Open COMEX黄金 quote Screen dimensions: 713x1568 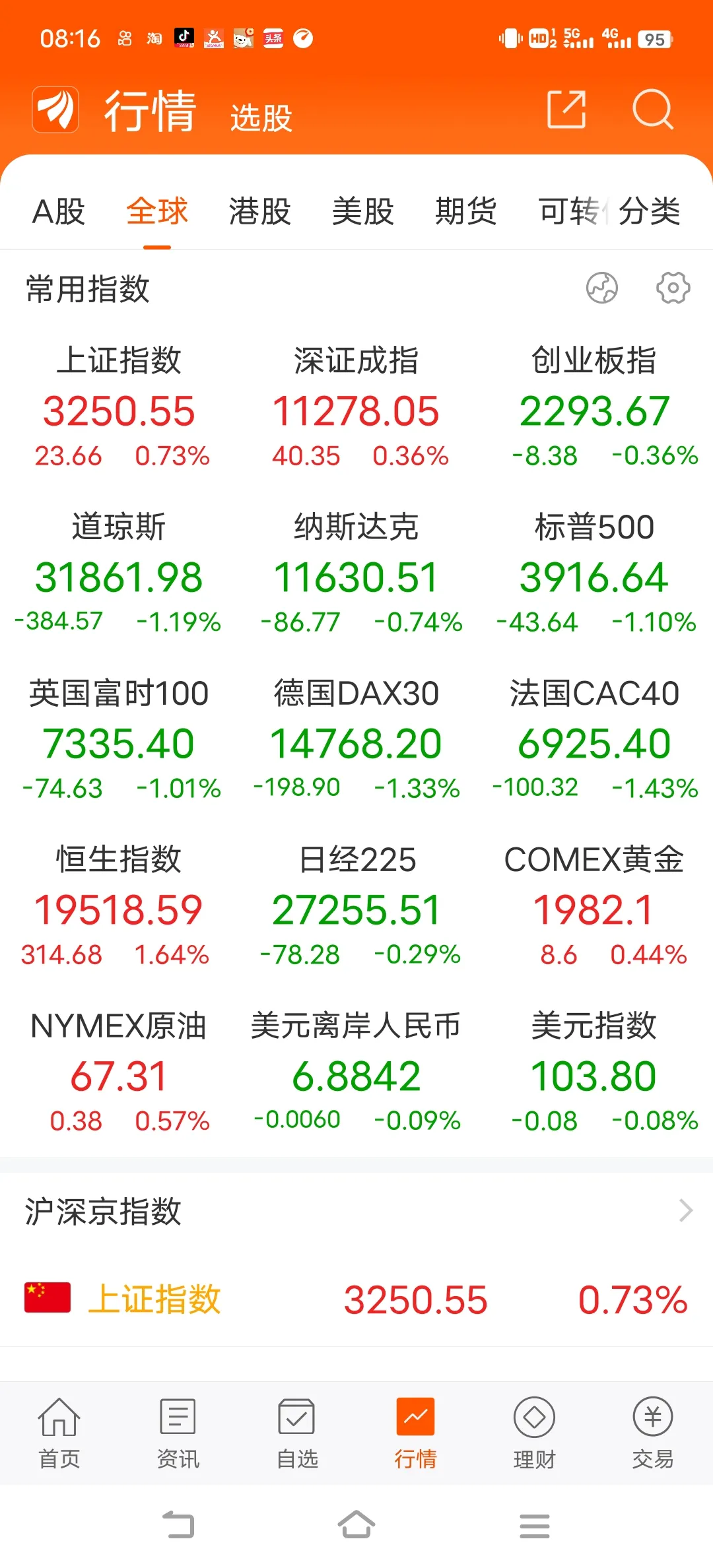[x=594, y=904]
